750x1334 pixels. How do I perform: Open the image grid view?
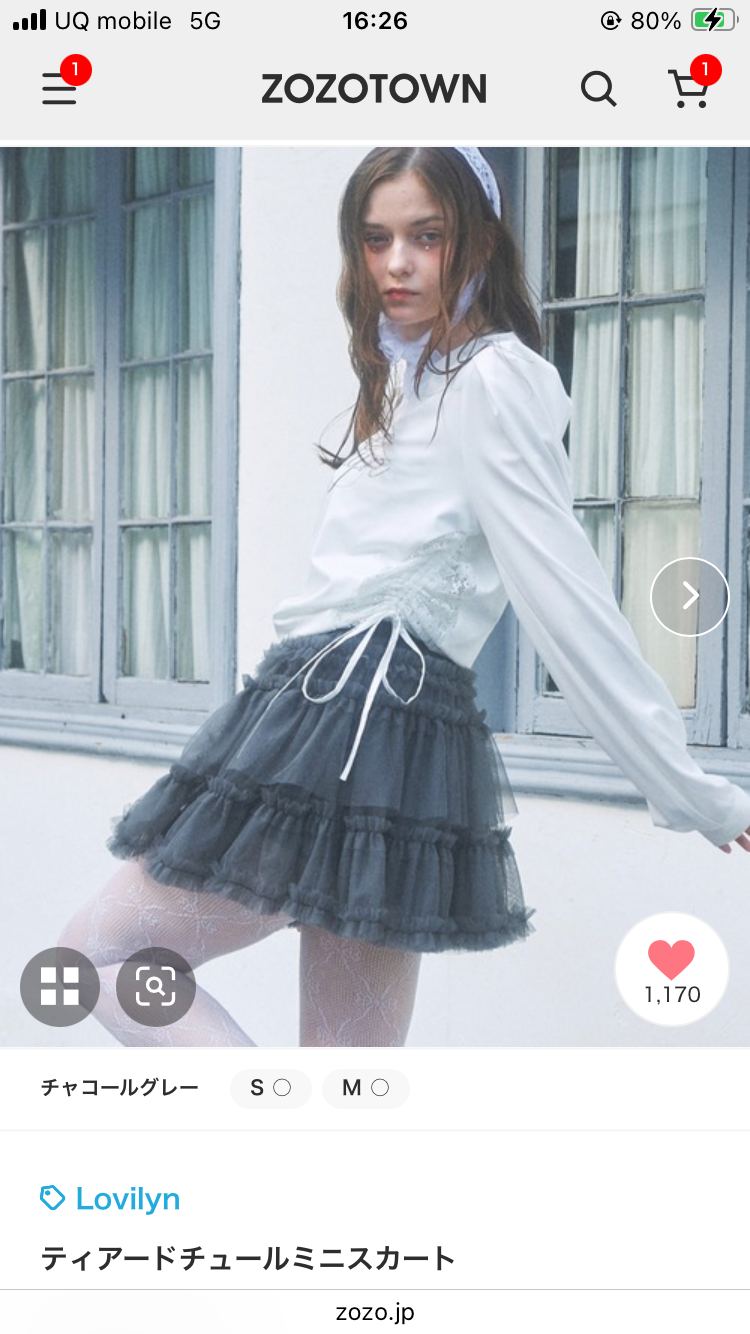tap(60, 987)
